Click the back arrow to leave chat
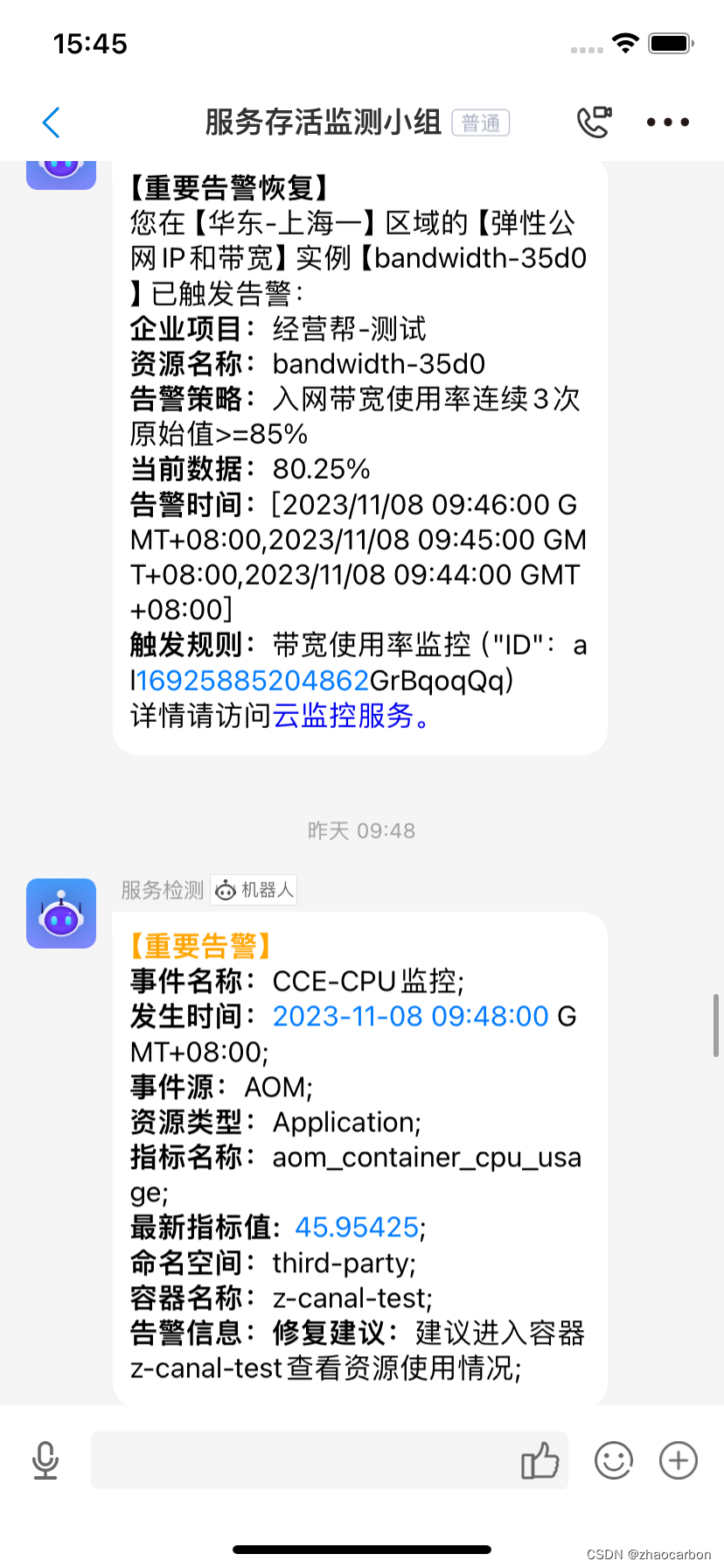 (x=50, y=122)
